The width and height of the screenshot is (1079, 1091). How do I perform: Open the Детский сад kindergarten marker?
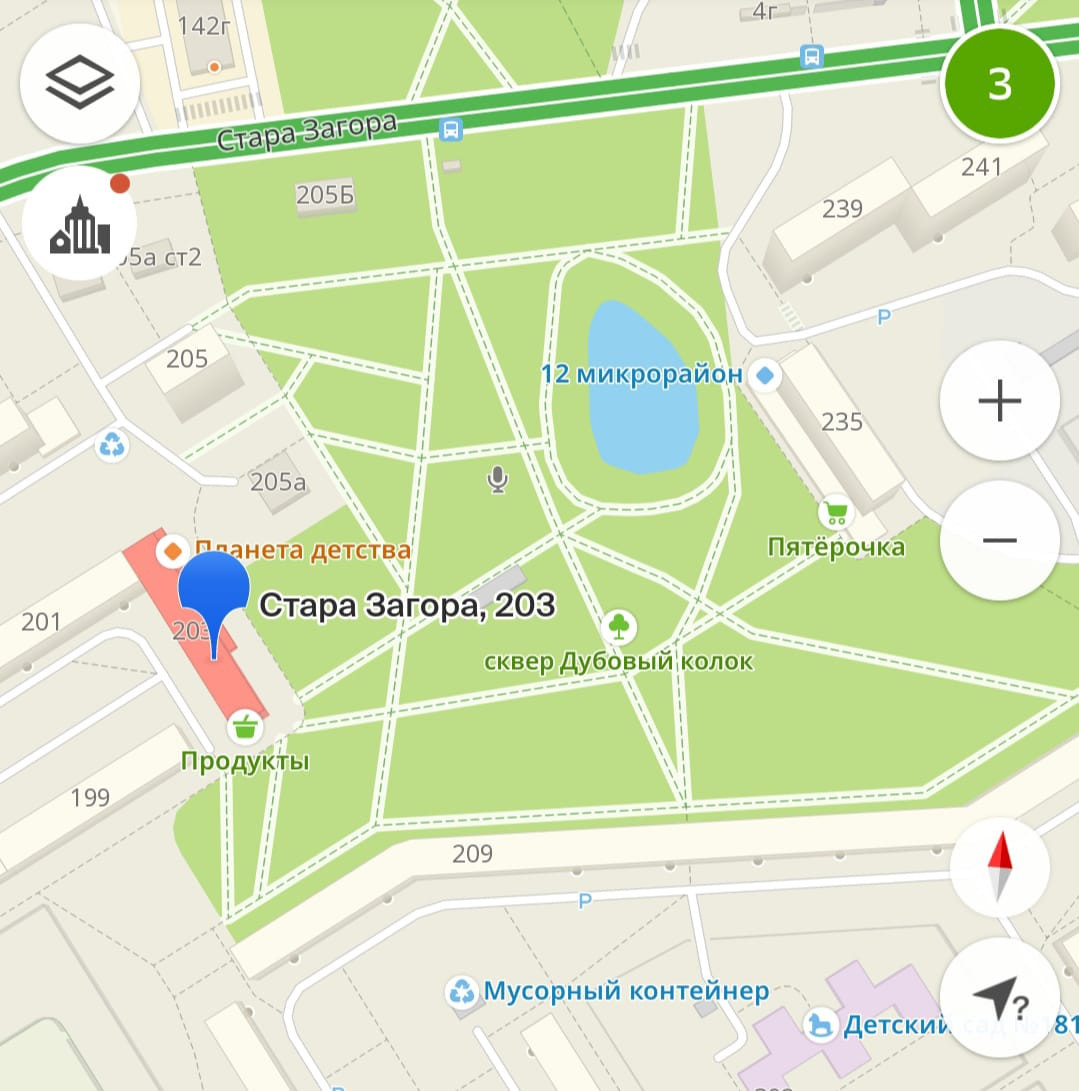pyautogui.click(x=822, y=1024)
